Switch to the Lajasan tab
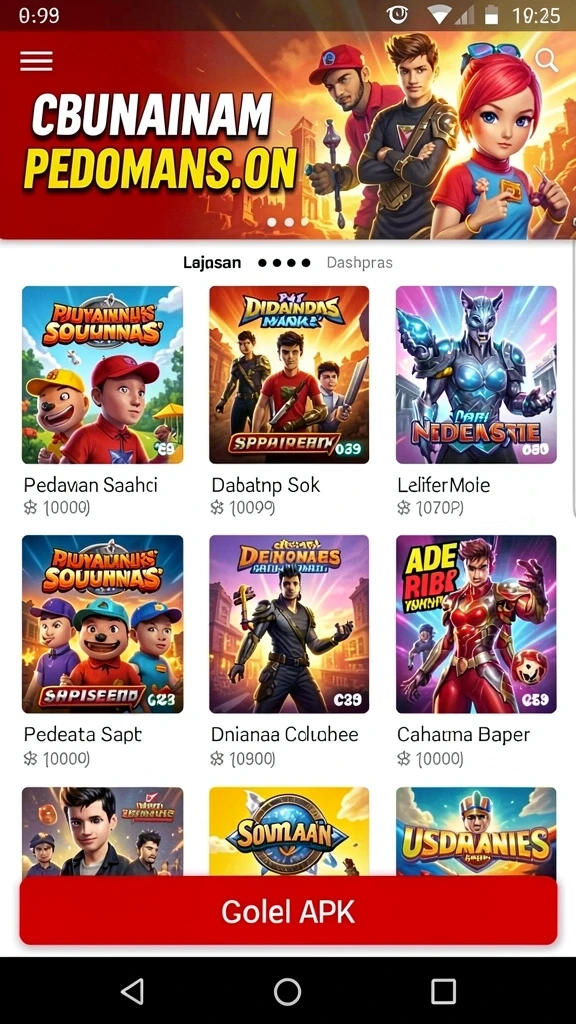Viewport: 576px width, 1024px height. [x=212, y=263]
